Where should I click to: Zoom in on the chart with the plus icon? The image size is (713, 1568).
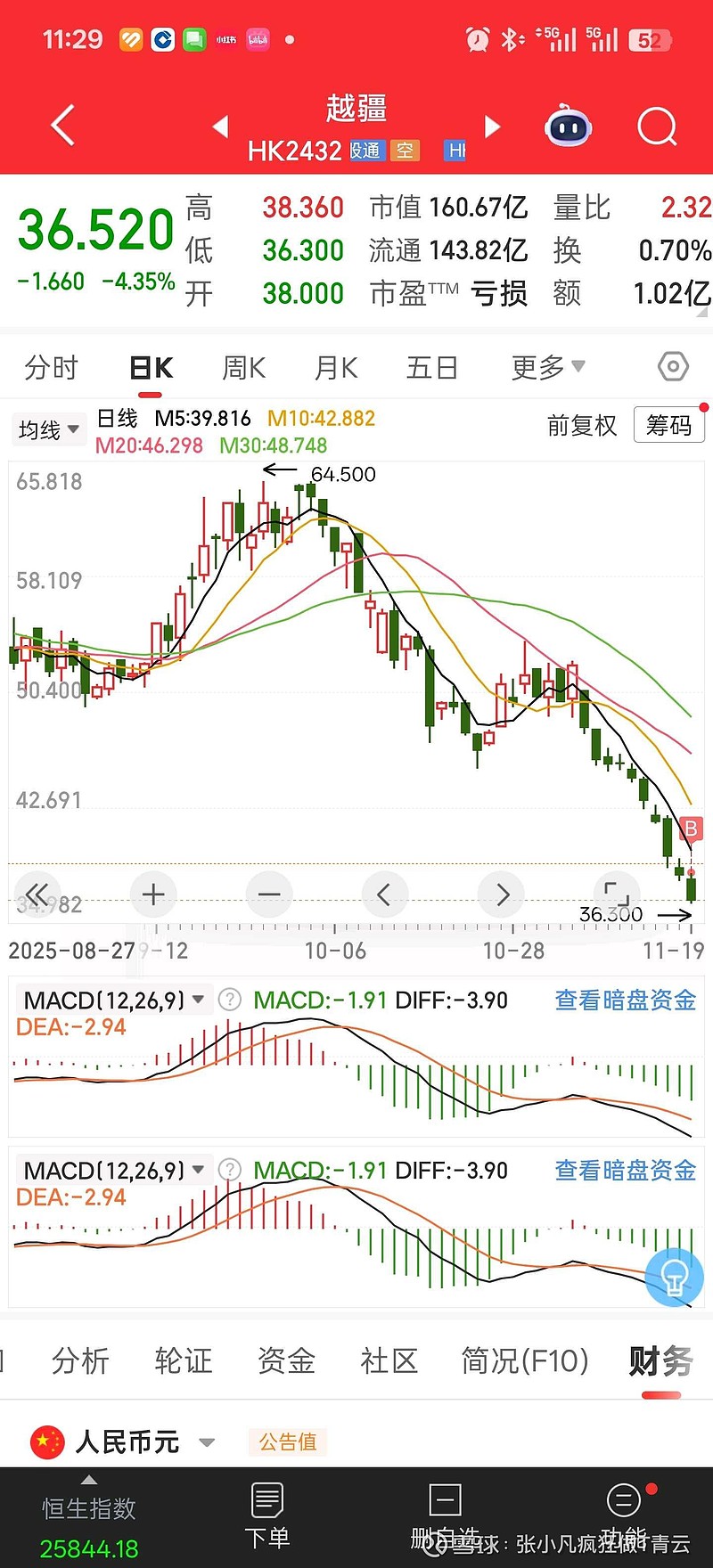tap(153, 894)
